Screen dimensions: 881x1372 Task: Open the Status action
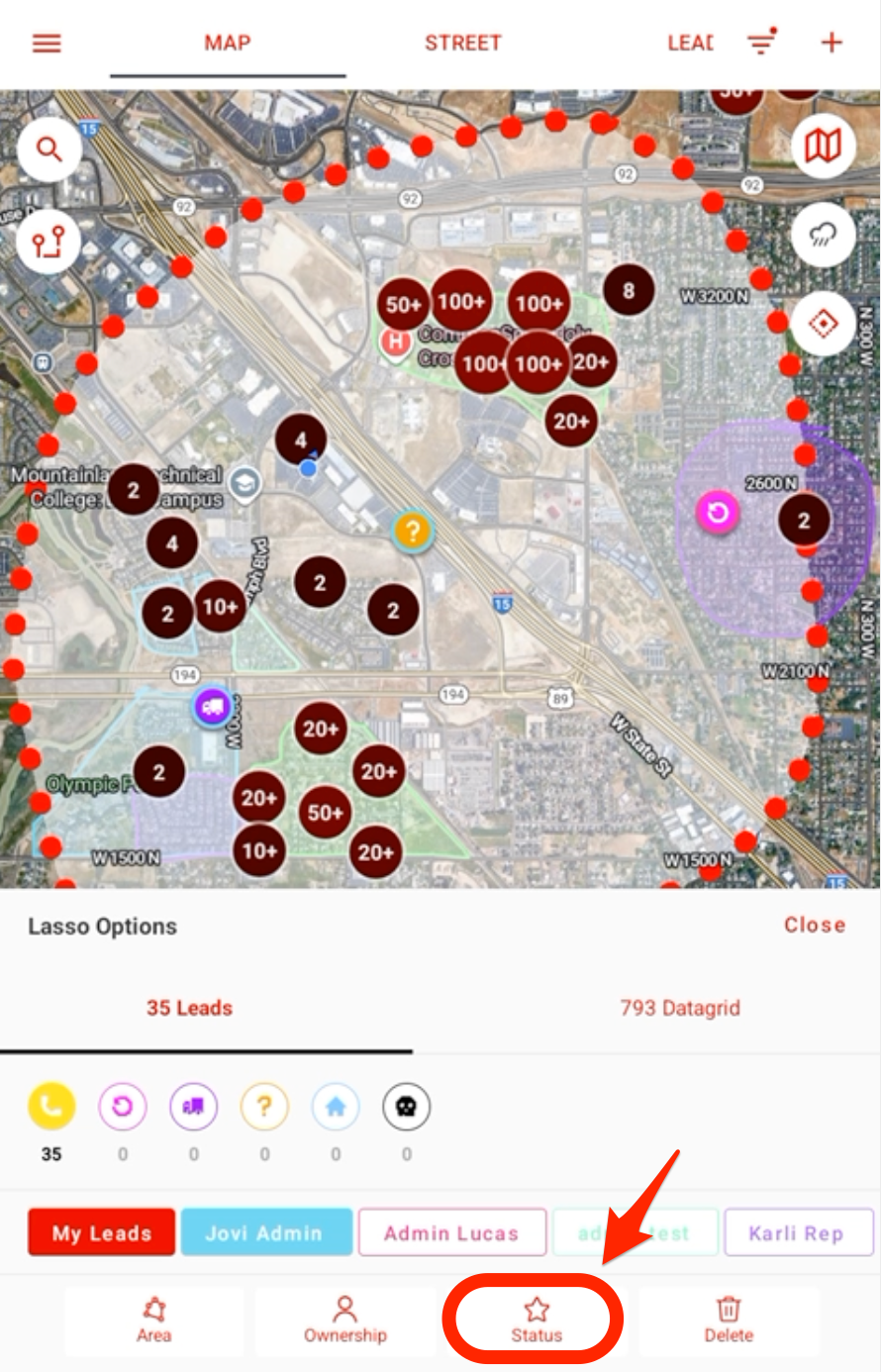536,1321
